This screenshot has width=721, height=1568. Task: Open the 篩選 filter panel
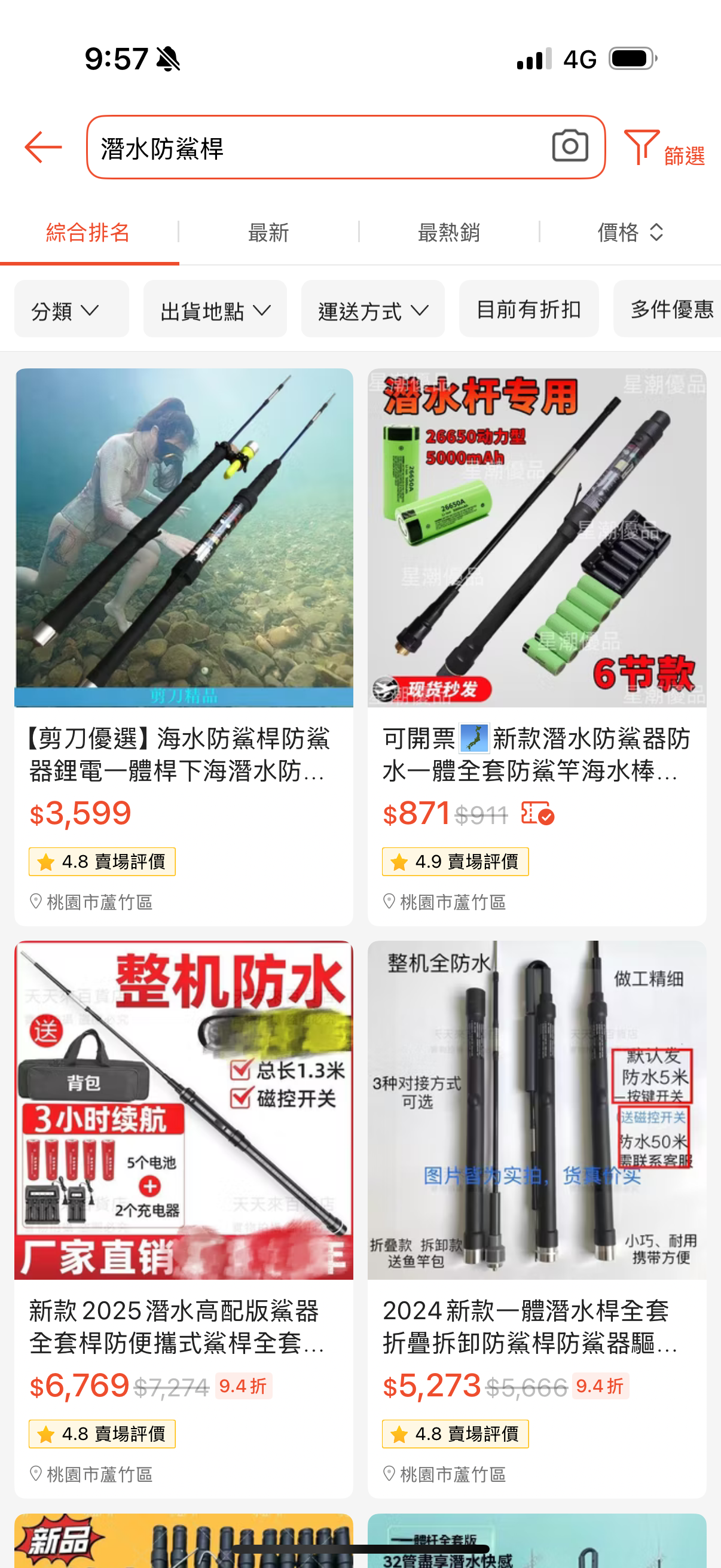tap(664, 149)
